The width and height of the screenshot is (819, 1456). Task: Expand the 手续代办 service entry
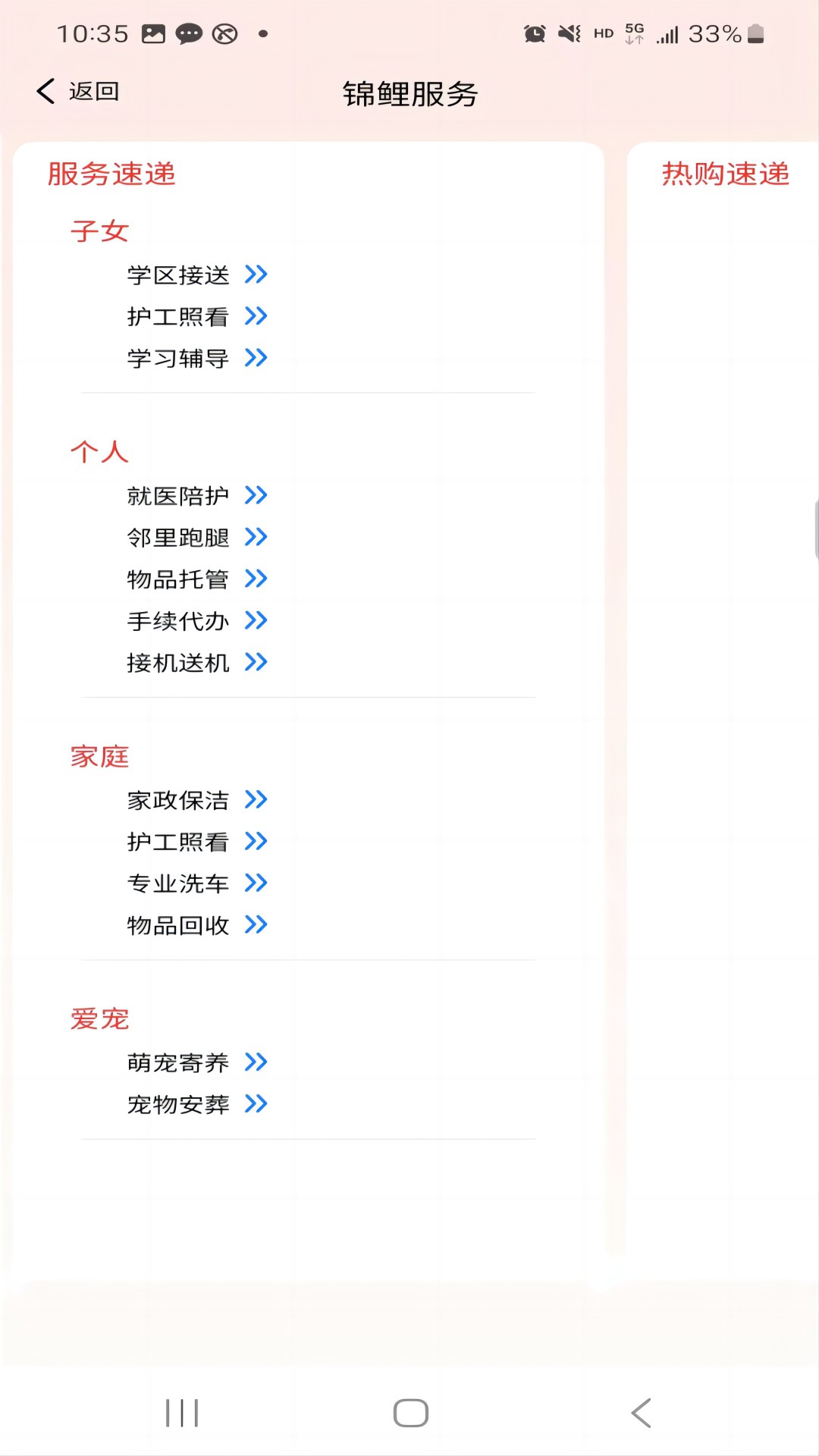[257, 621]
